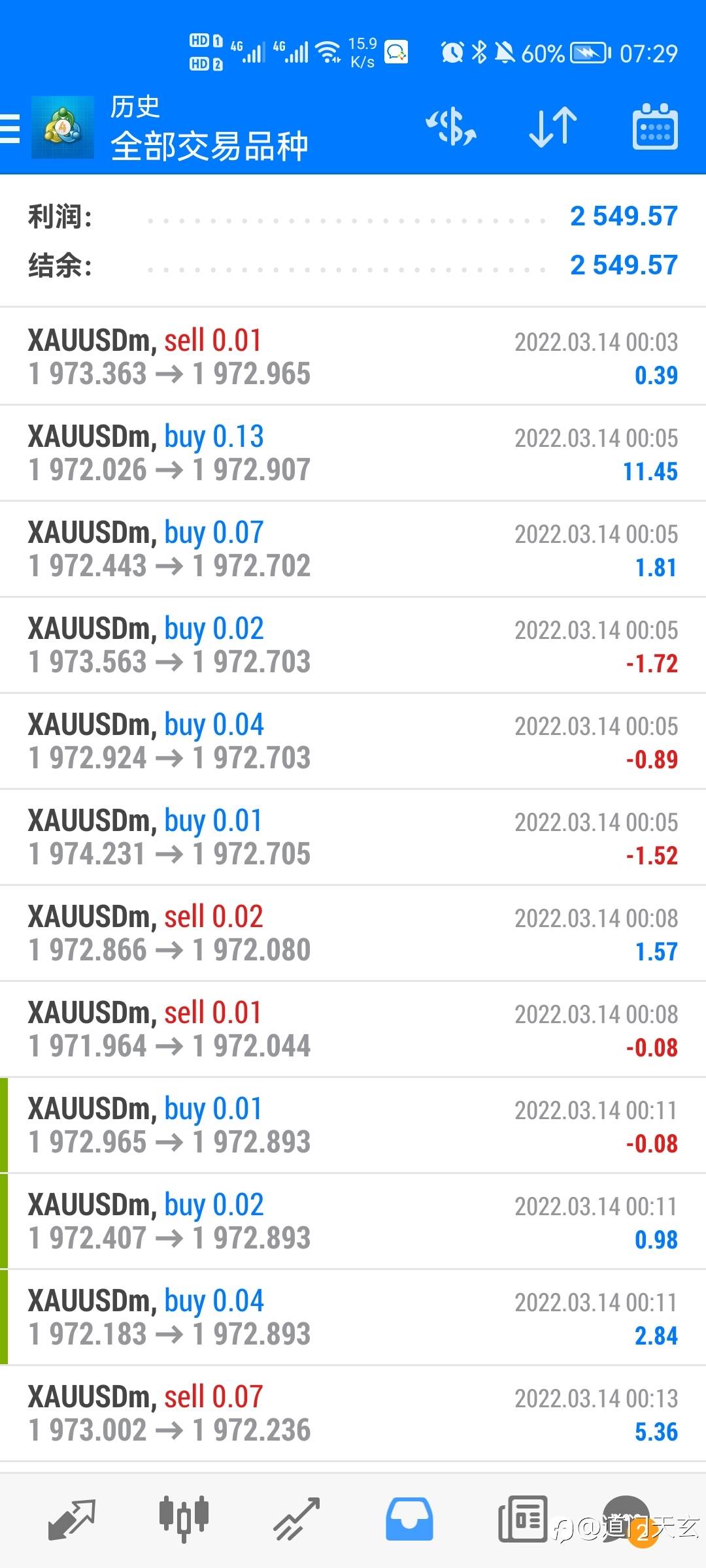Expand the sell 0.02 trade at 00:08
706x1568 pixels.
click(353, 933)
